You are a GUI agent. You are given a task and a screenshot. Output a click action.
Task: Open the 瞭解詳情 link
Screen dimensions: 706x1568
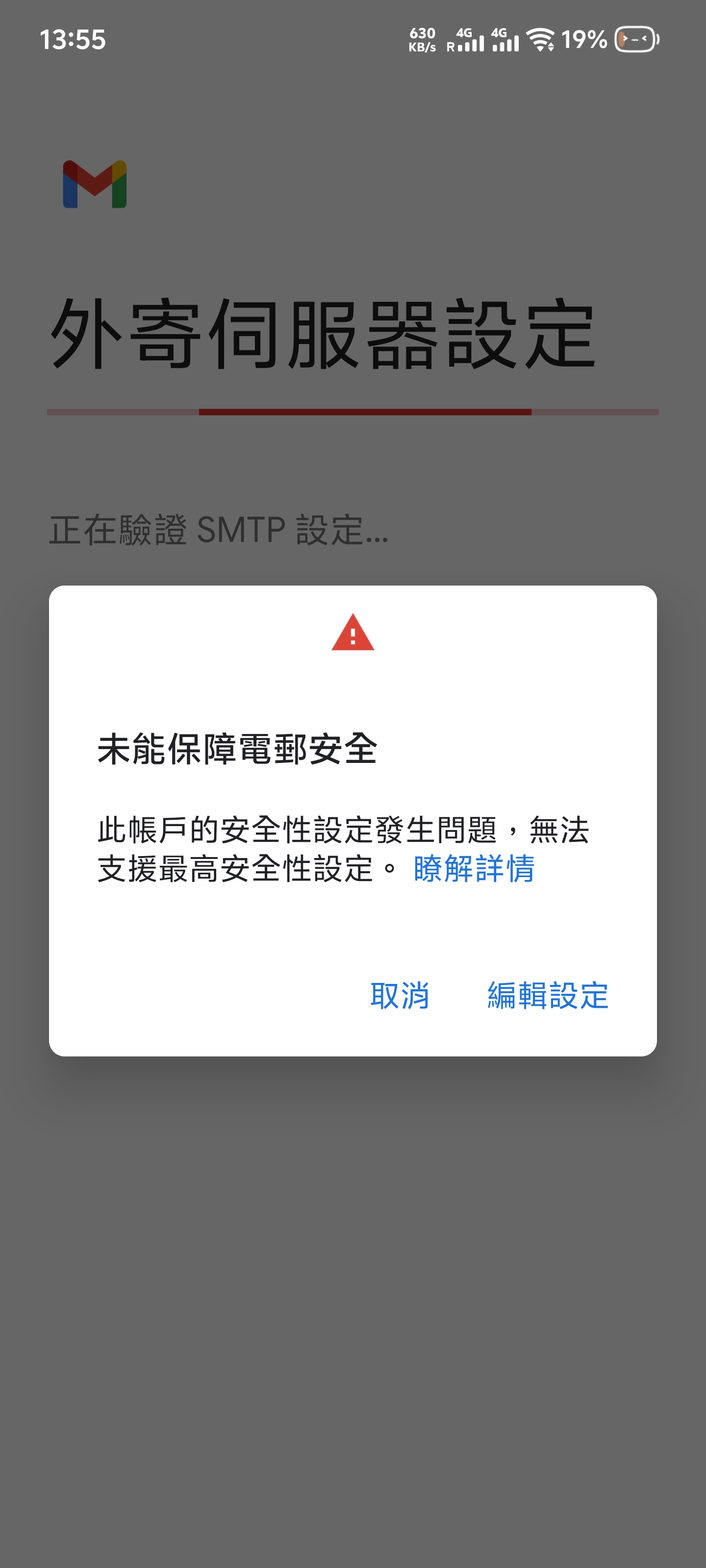pos(474,869)
